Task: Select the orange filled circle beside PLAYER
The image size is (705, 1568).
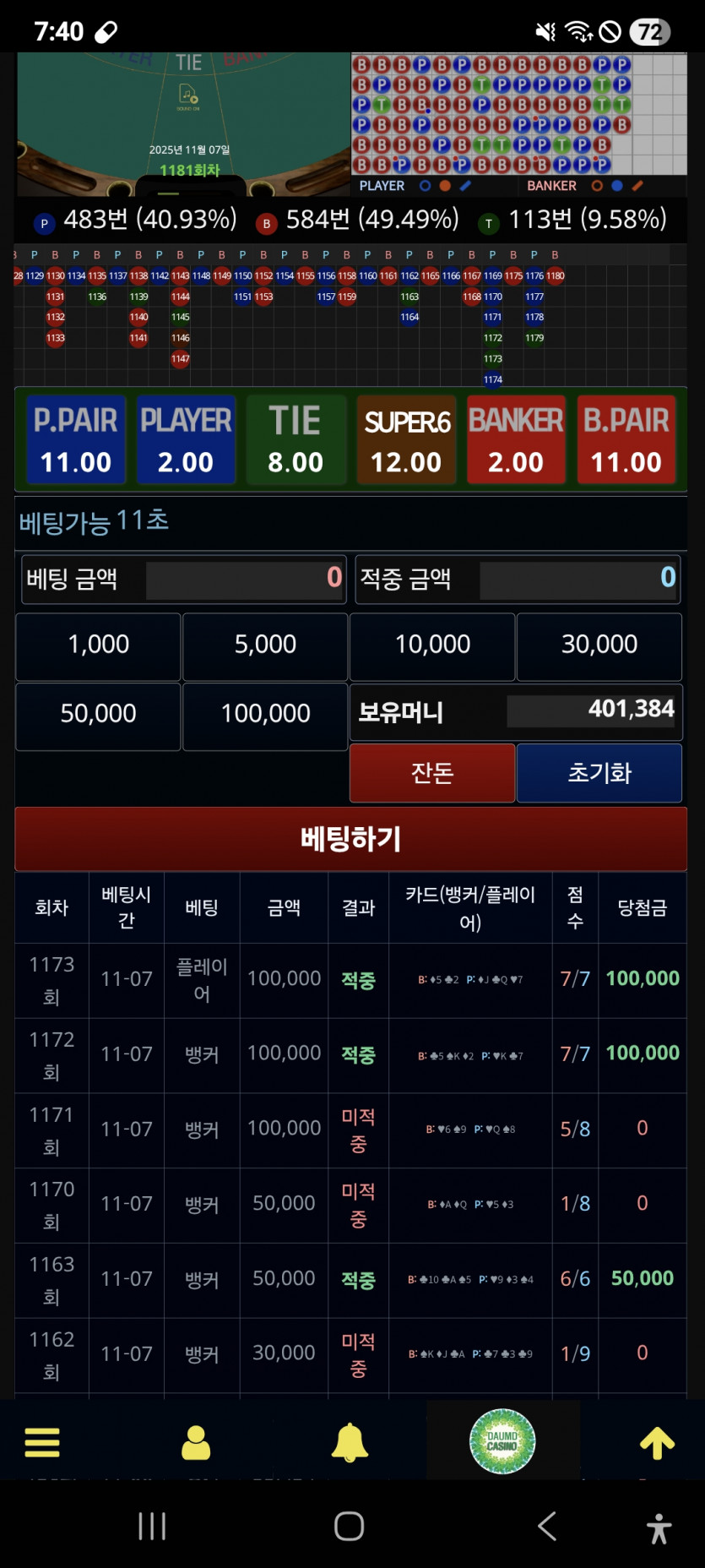Action: [x=444, y=186]
